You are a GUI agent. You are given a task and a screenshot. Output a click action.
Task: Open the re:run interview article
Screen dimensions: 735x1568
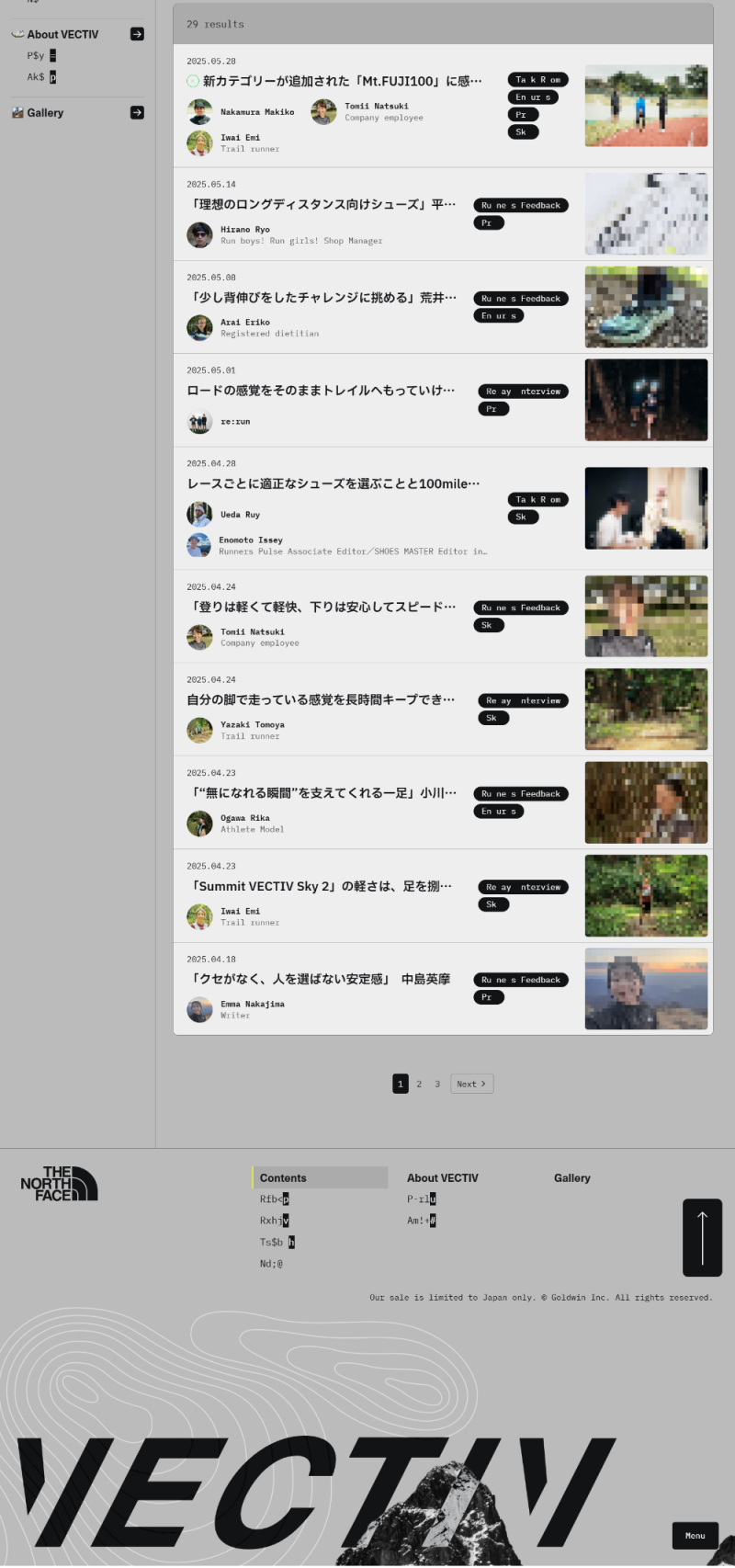321,391
